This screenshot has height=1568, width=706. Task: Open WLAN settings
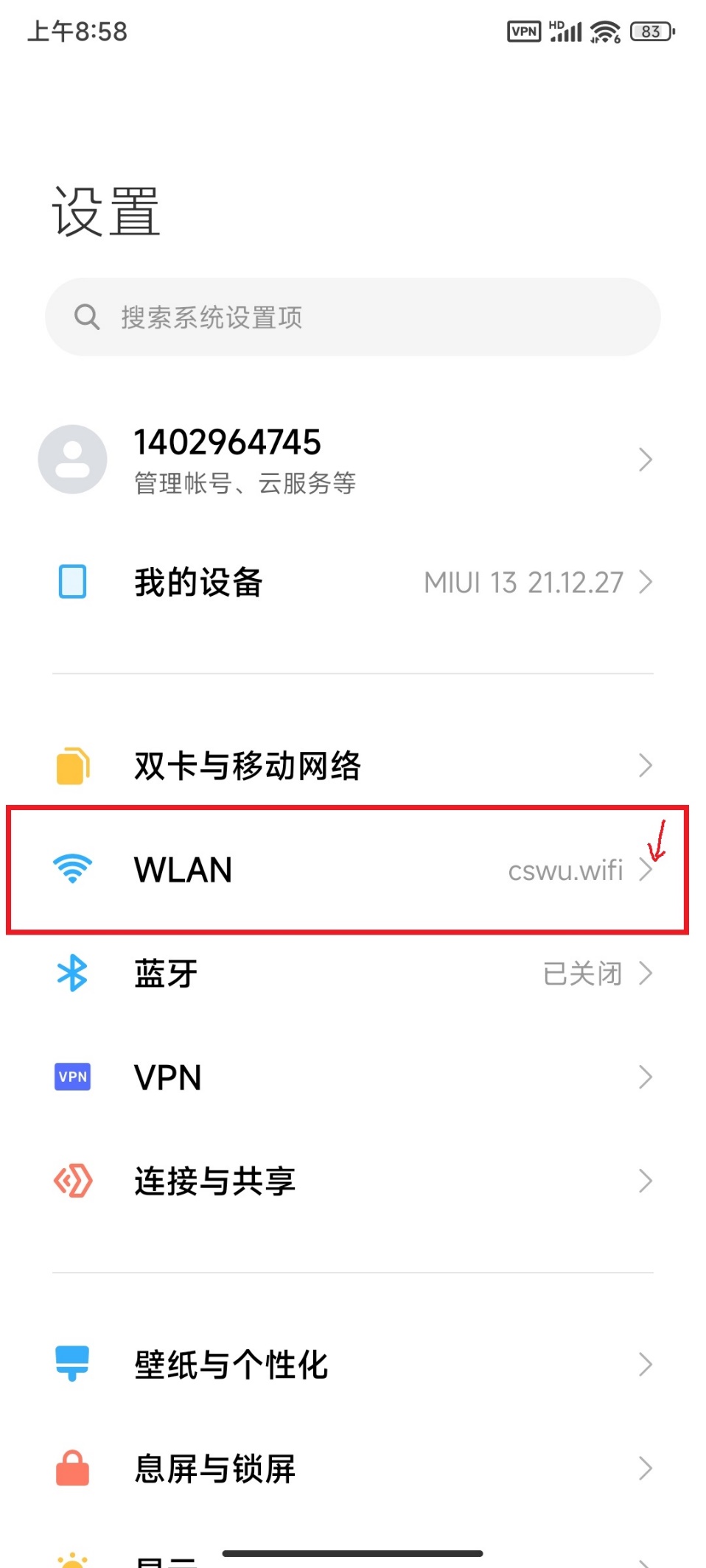click(x=346, y=871)
